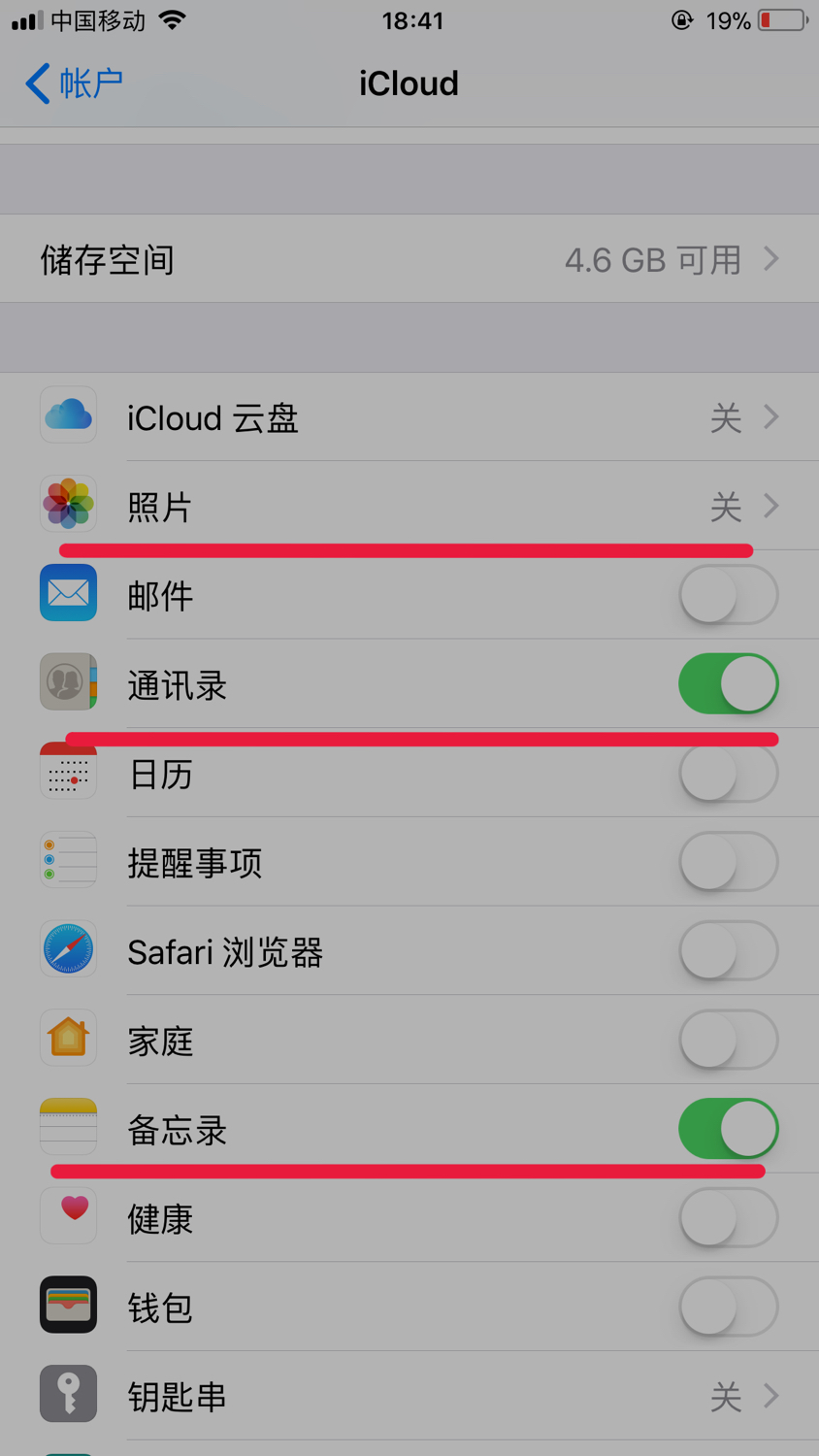Tap the Home (家庭) app icon
The image size is (819, 1456).
click(x=68, y=1039)
